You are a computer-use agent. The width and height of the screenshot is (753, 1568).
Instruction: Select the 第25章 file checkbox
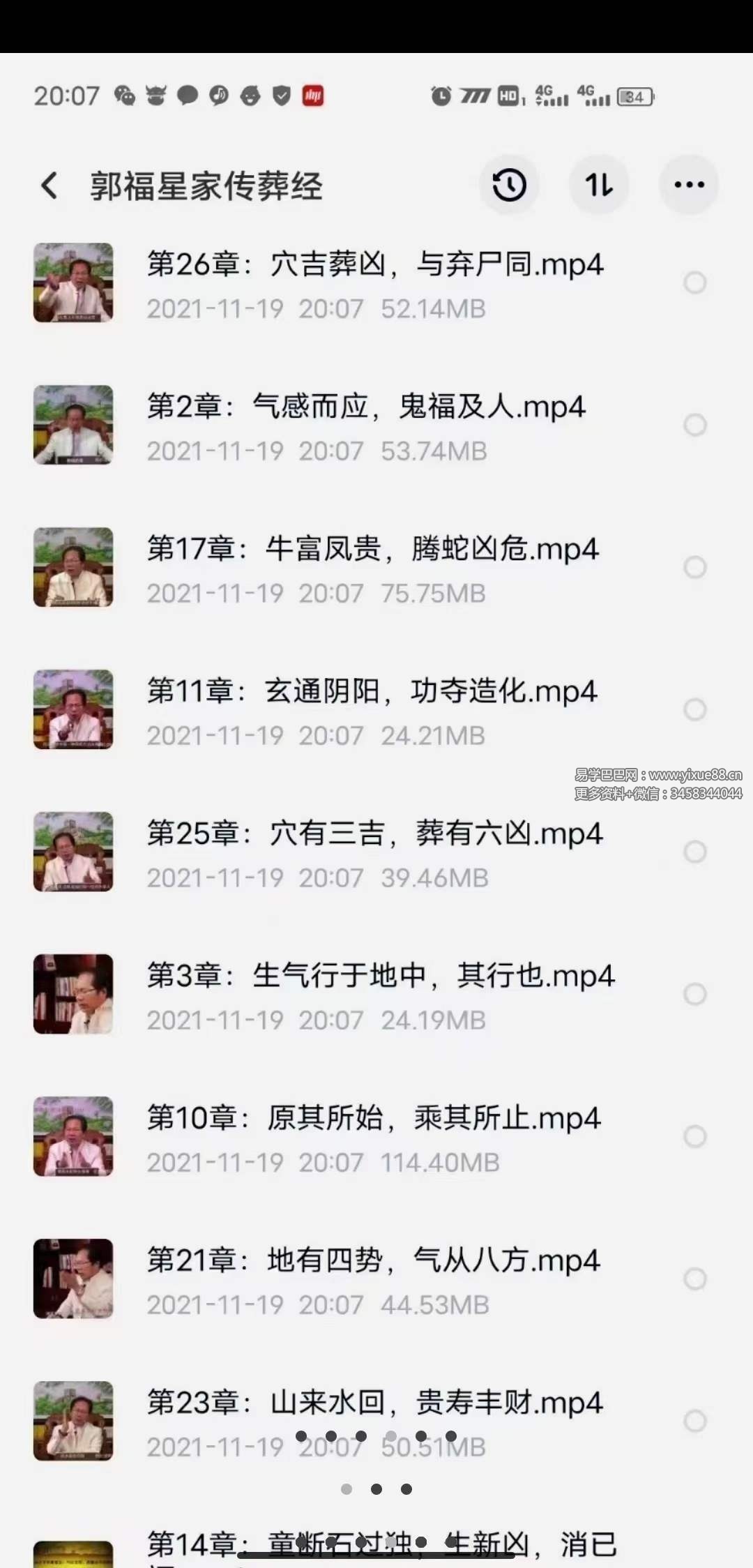694,852
